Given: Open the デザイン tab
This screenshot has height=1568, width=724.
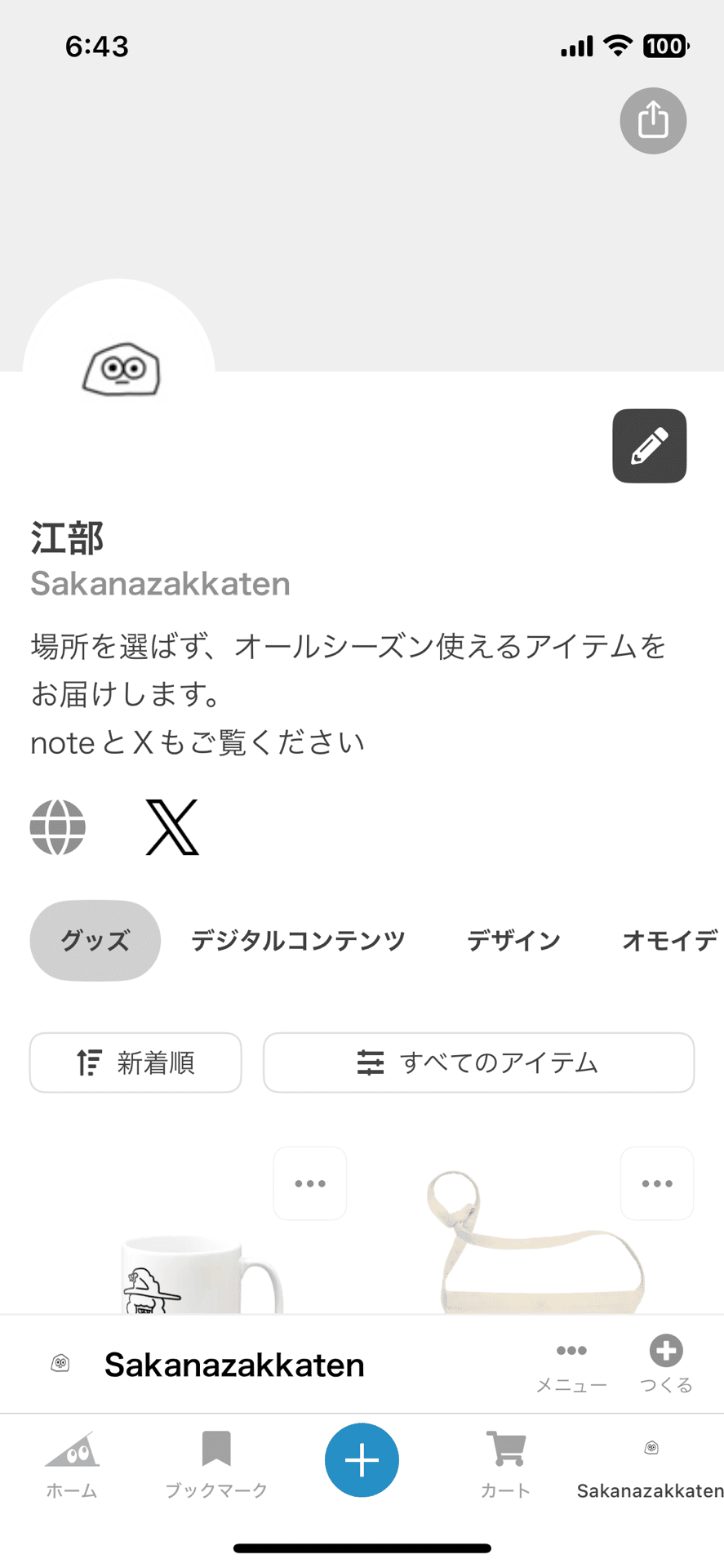Looking at the screenshot, I should 513,940.
